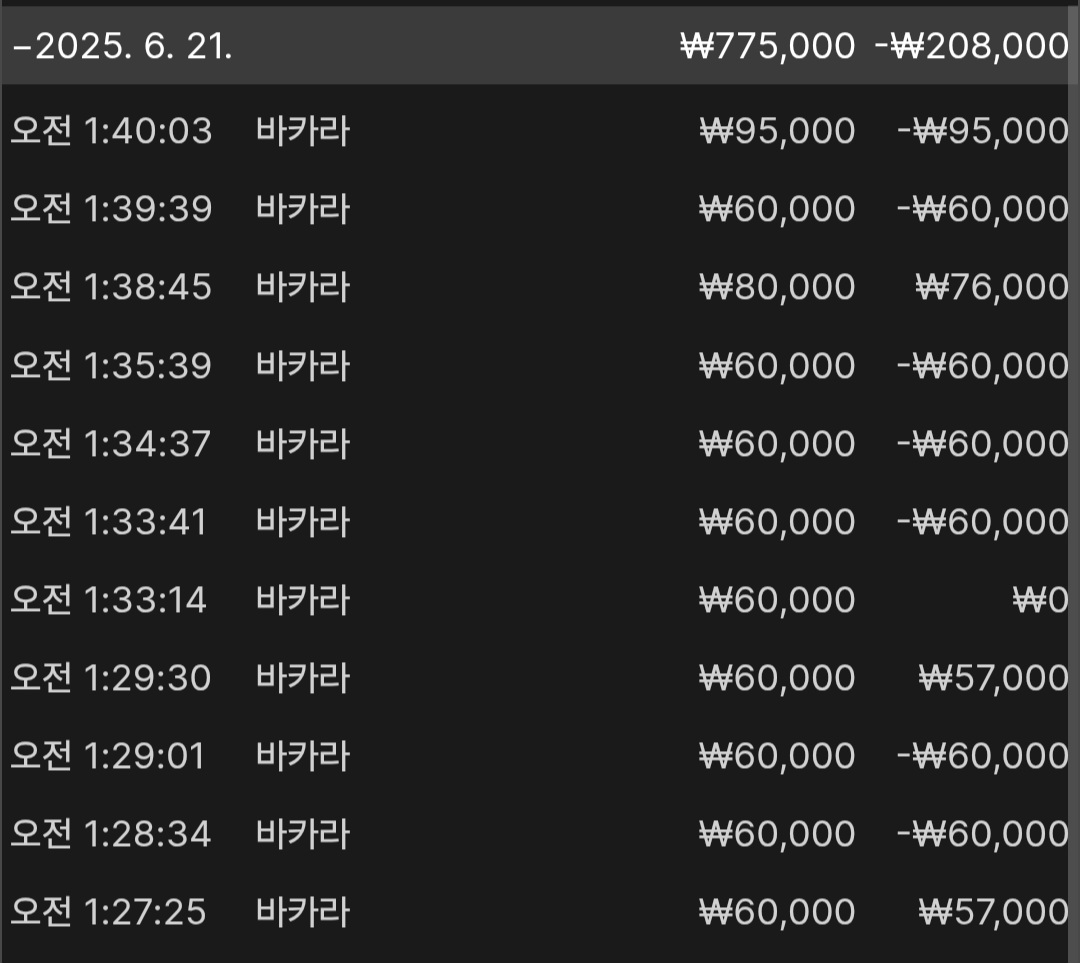Viewport: 1080px width, 963px height.
Task: View the 오전 1:38:45 바카라 round details
Action: click(x=300, y=287)
